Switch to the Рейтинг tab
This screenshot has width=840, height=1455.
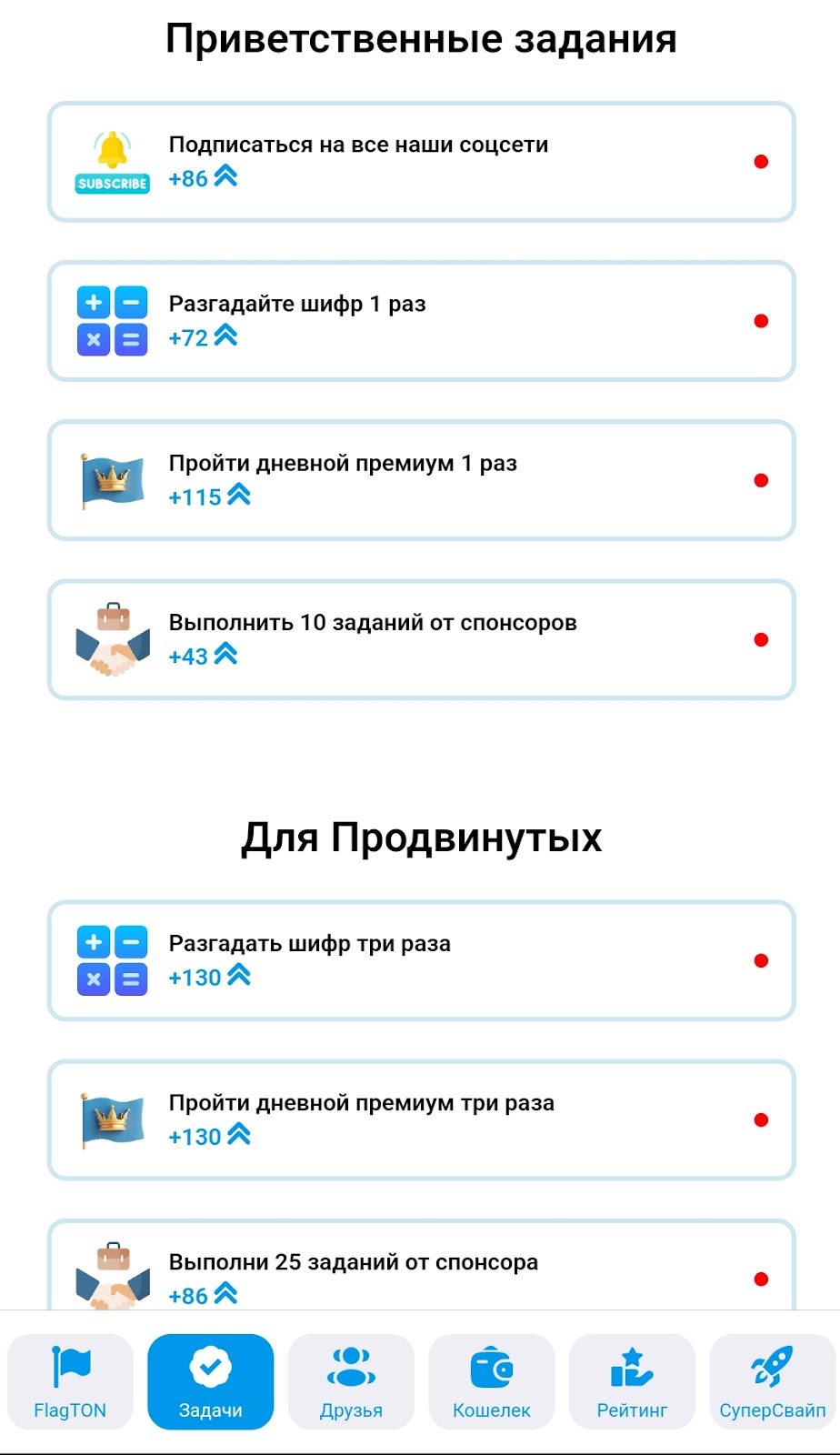(632, 1382)
